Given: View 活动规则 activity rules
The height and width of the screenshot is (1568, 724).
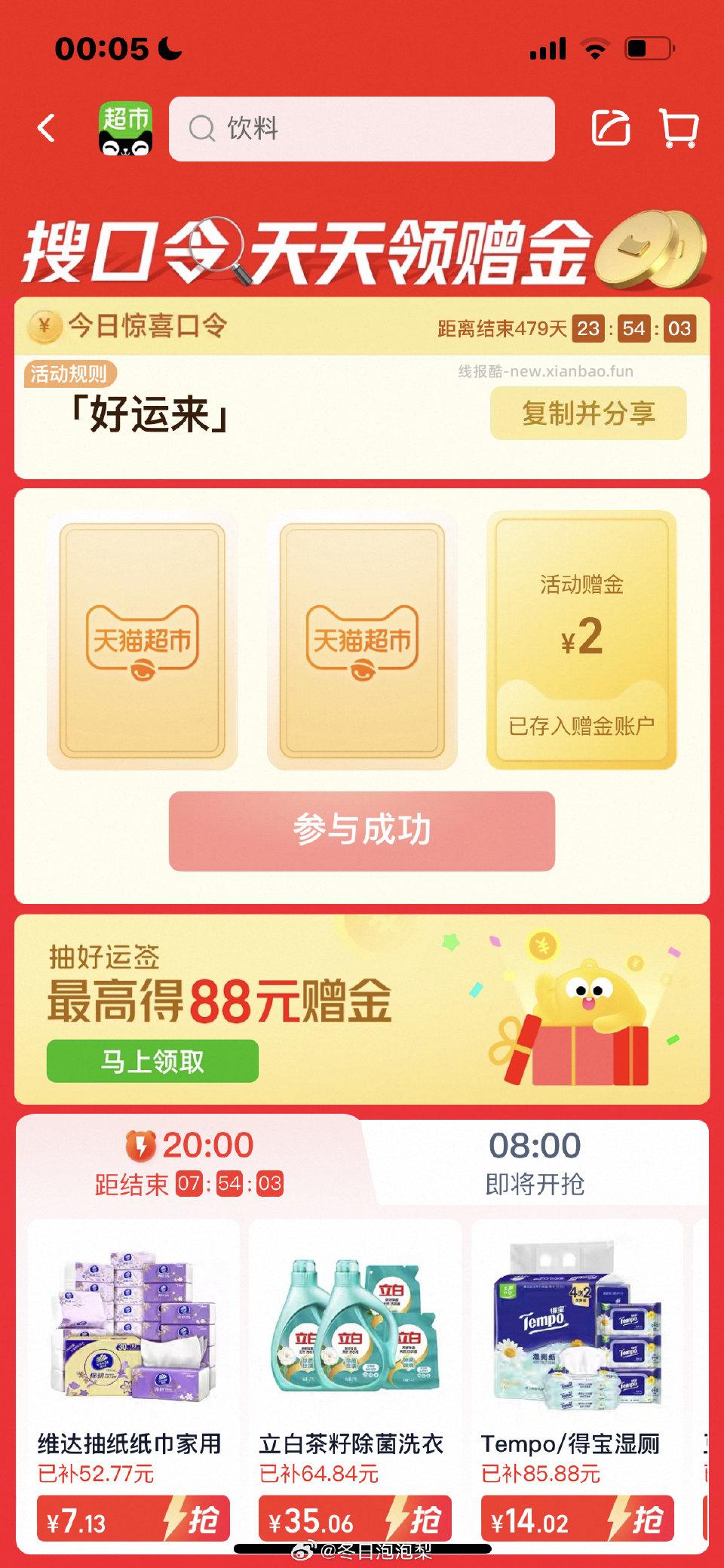Looking at the screenshot, I should point(69,374).
